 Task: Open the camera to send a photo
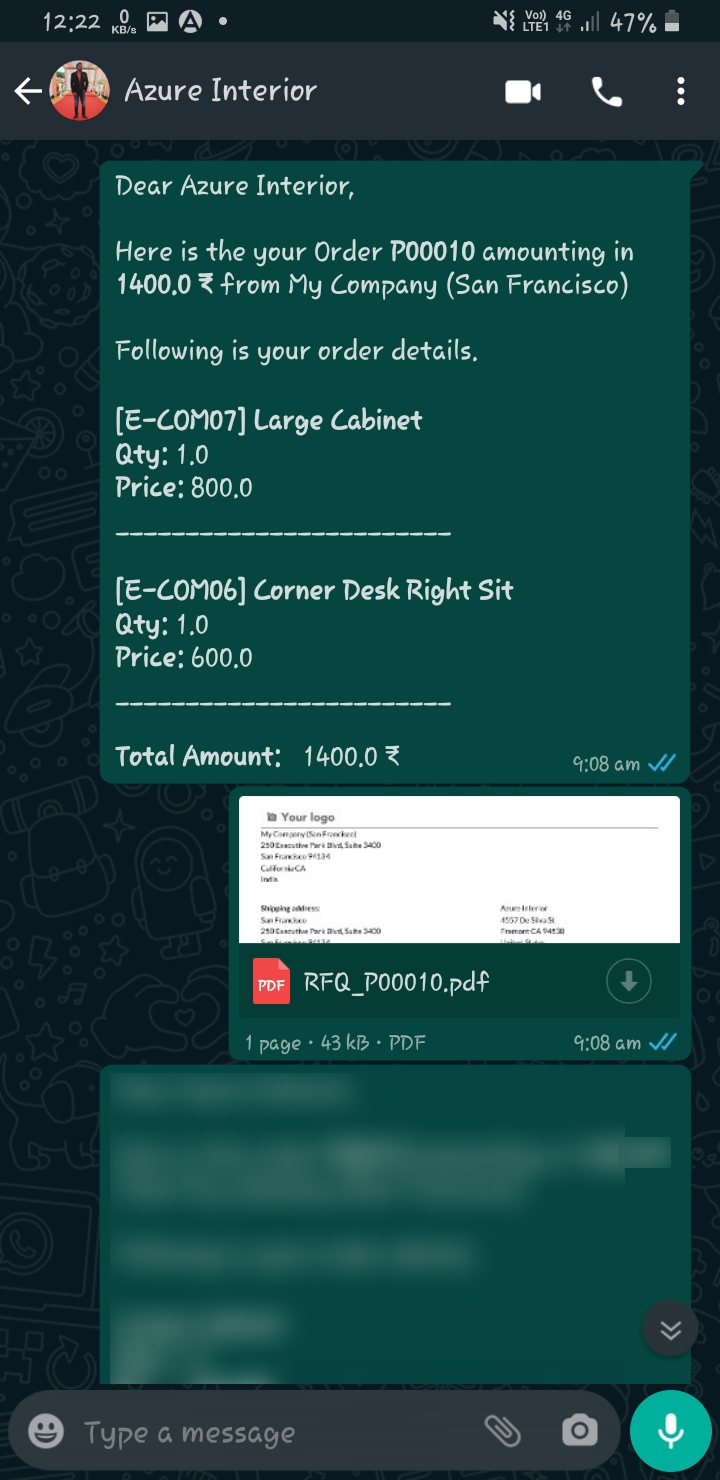(x=580, y=1432)
